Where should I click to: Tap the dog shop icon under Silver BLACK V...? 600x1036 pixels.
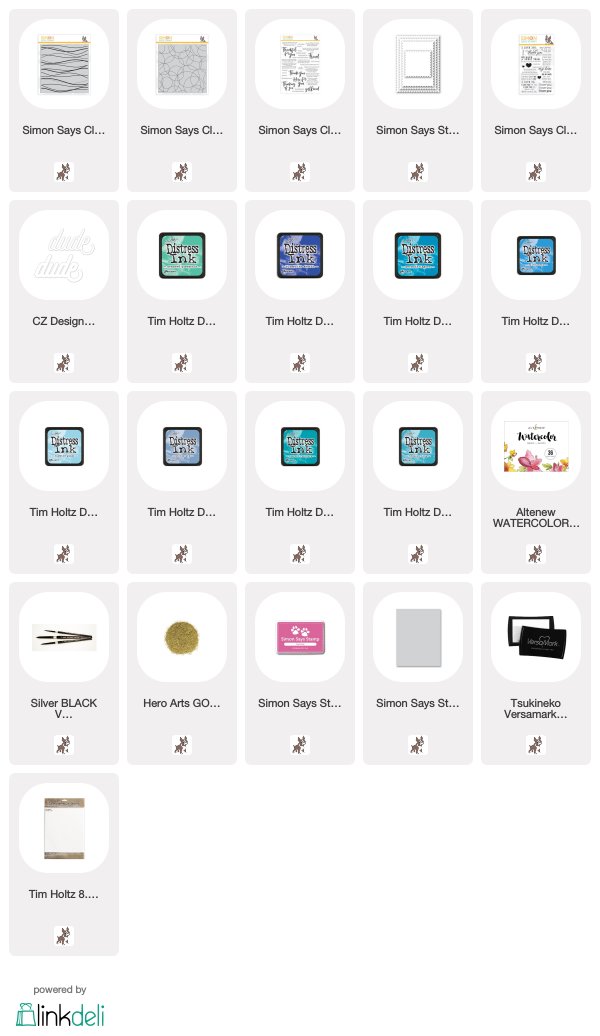click(x=63, y=745)
